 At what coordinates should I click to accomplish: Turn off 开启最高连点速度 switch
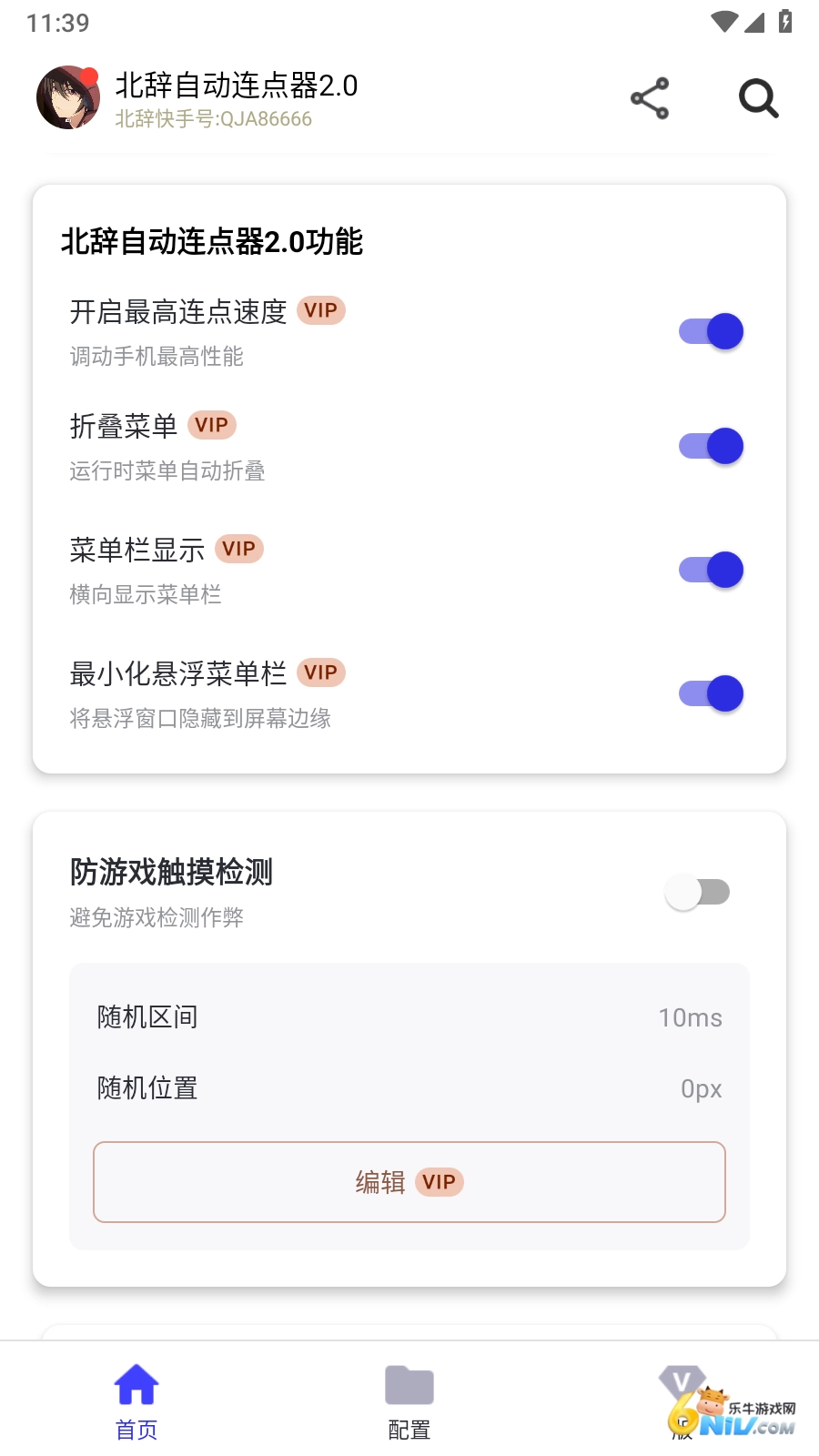point(712,331)
